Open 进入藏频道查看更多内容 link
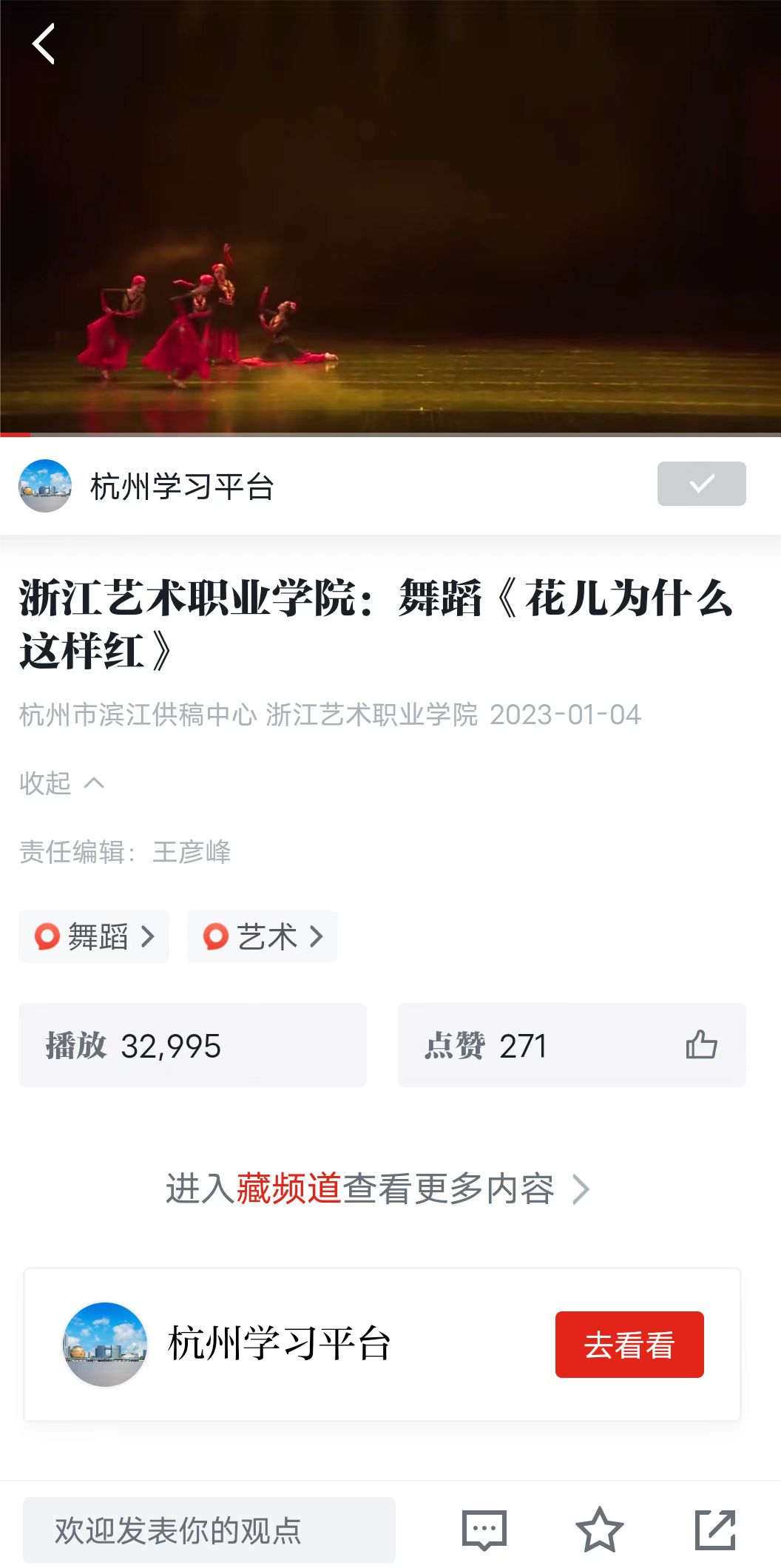Viewport: 781px width, 1568px height. [x=377, y=1189]
